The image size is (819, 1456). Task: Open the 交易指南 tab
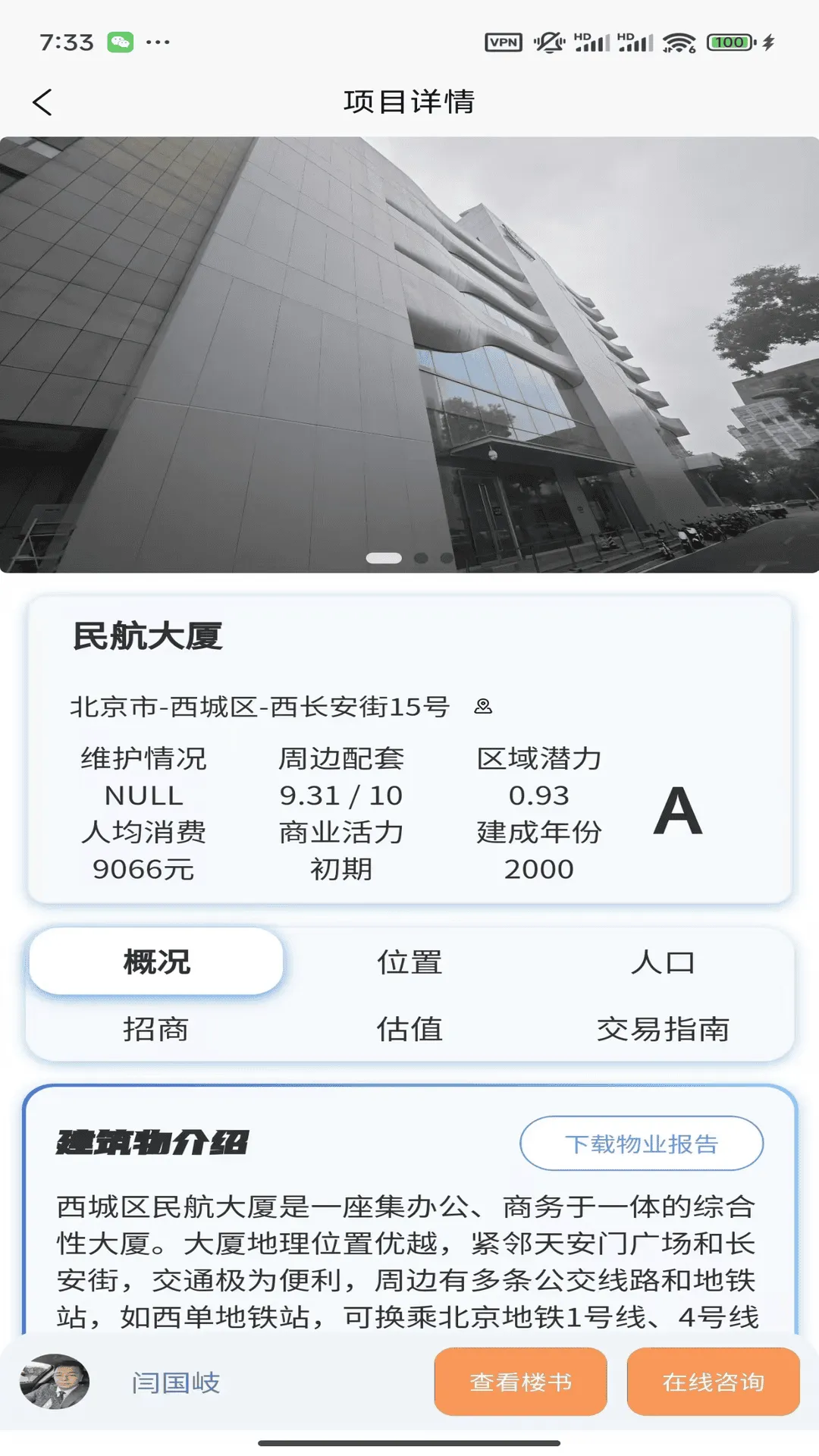click(x=663, y=1029)
